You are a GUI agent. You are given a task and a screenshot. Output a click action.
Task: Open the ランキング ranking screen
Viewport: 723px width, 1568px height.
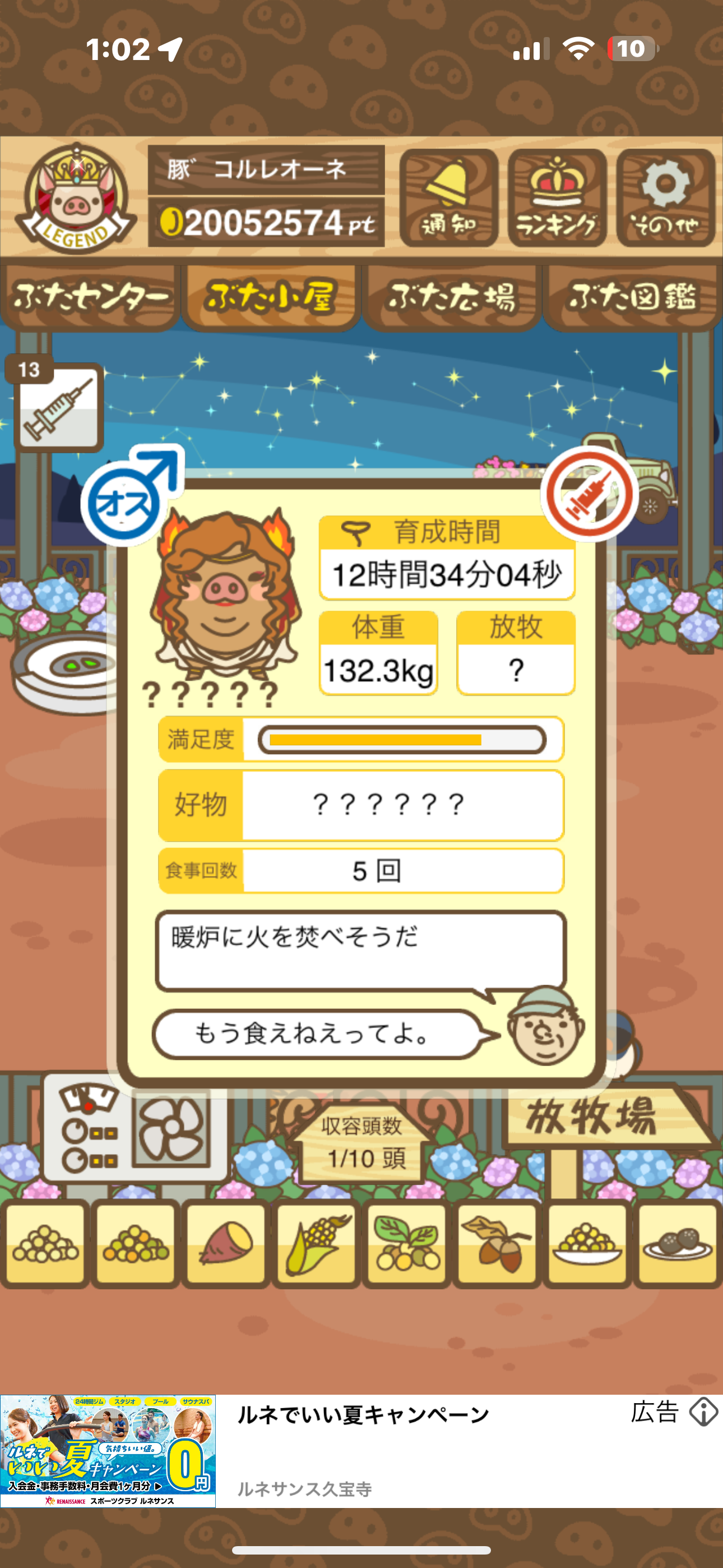click(x=556, y=198)
